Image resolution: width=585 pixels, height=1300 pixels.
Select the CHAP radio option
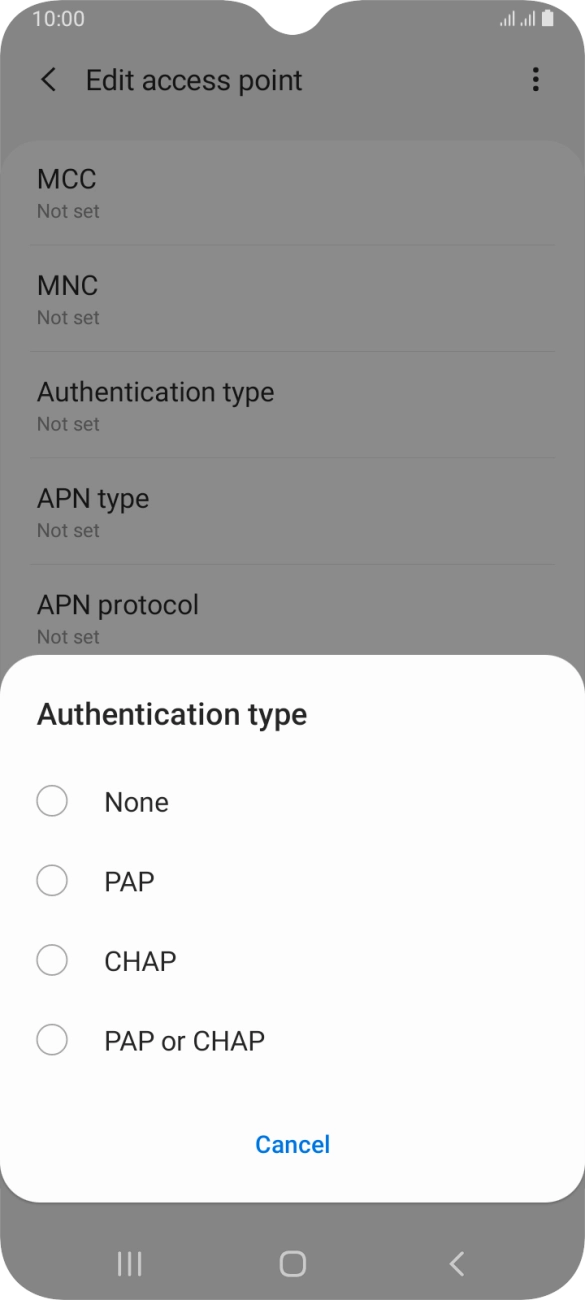tap(292, 961)
